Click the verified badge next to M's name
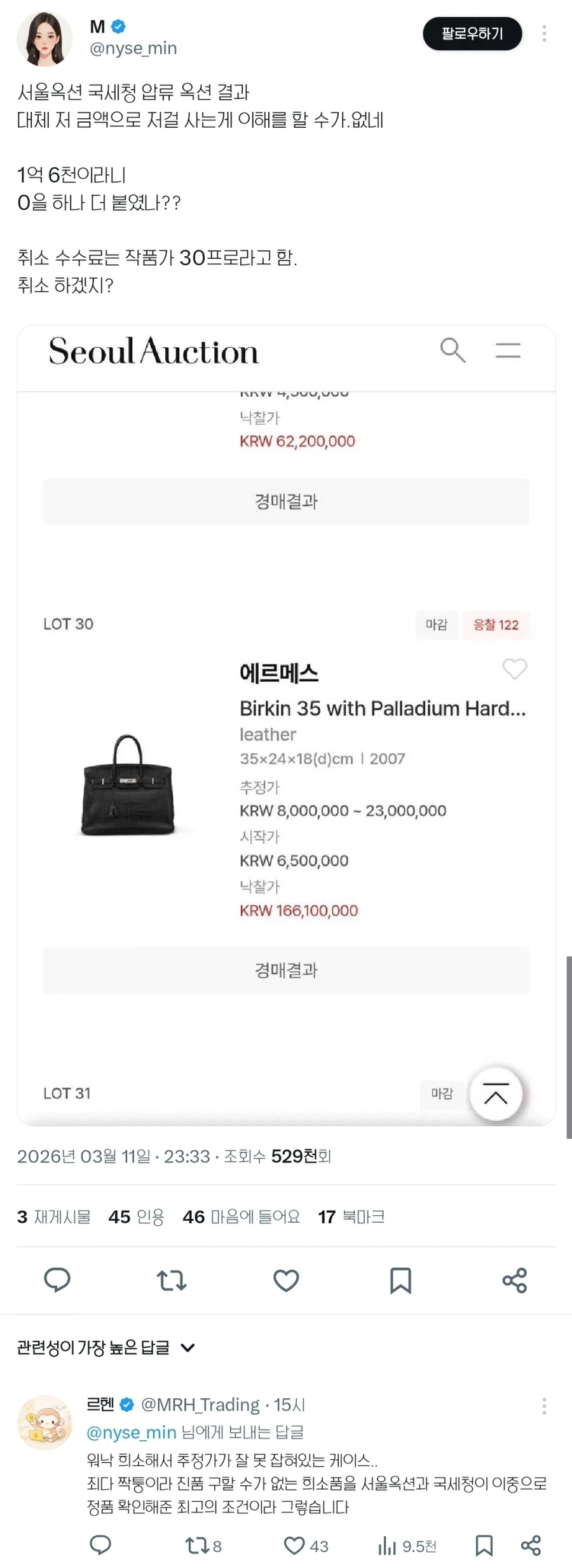 point(117,26)
